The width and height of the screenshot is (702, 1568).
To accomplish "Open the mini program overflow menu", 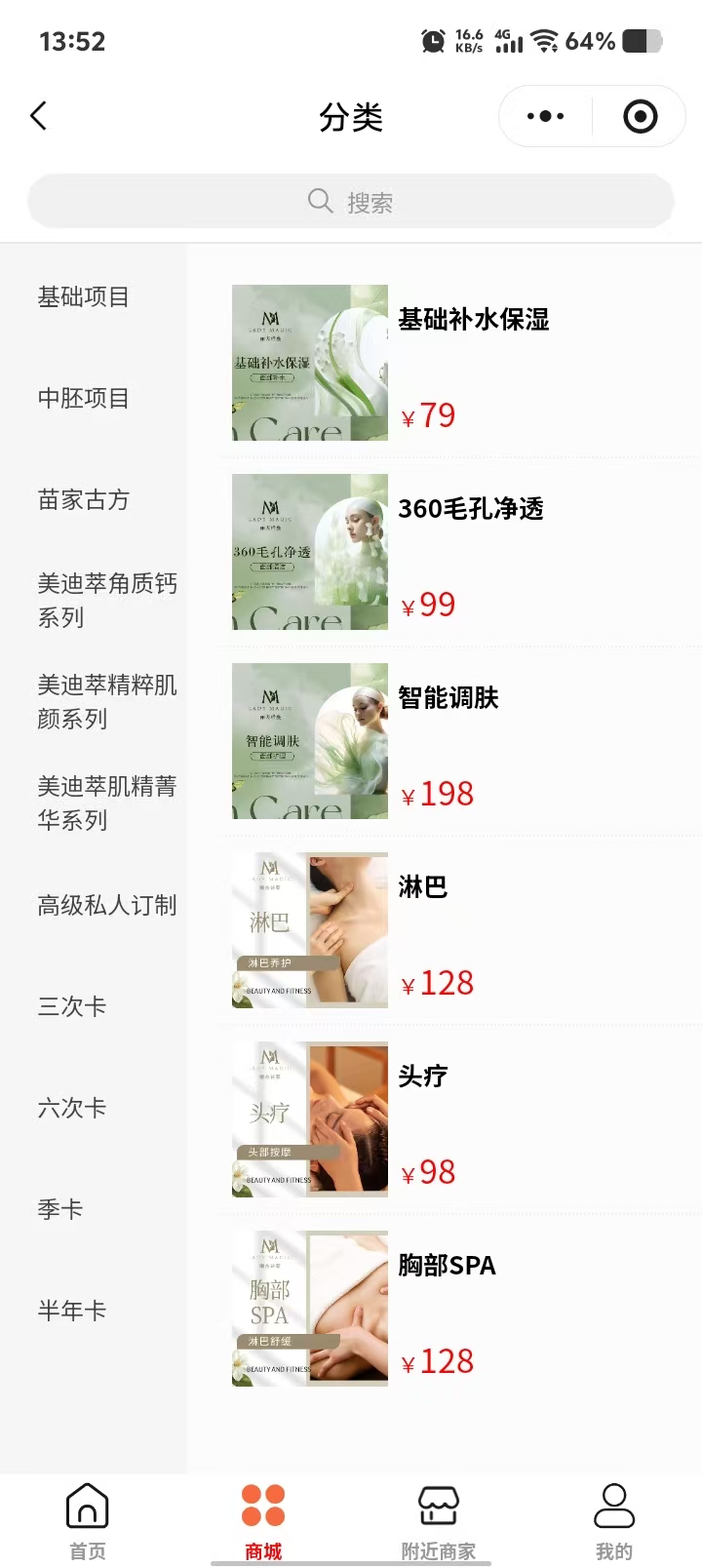I will [545, 117].
